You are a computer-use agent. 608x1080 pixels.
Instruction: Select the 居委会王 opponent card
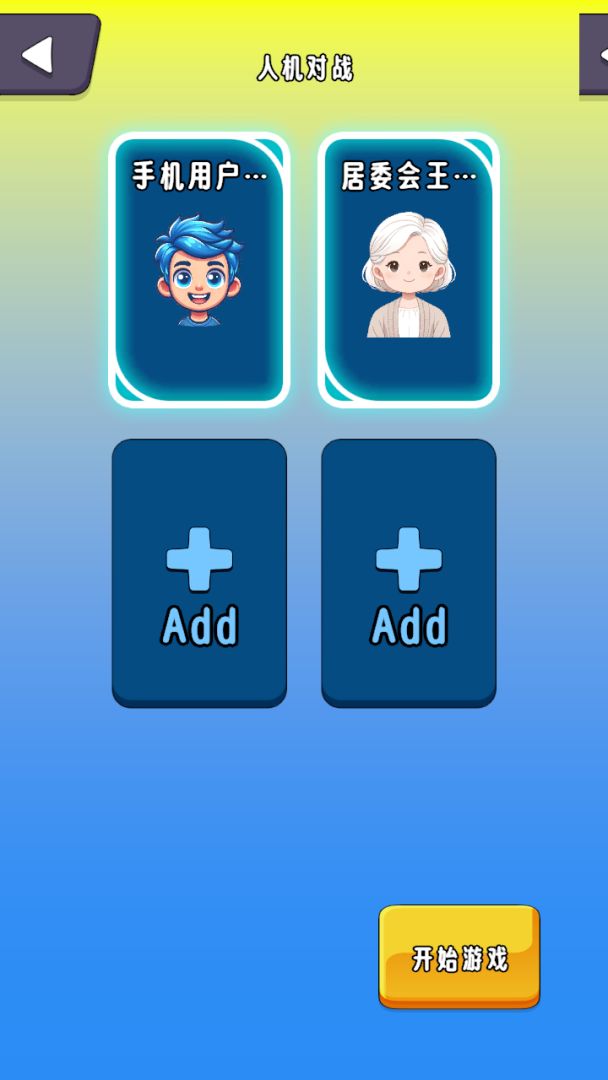point(408,270)
